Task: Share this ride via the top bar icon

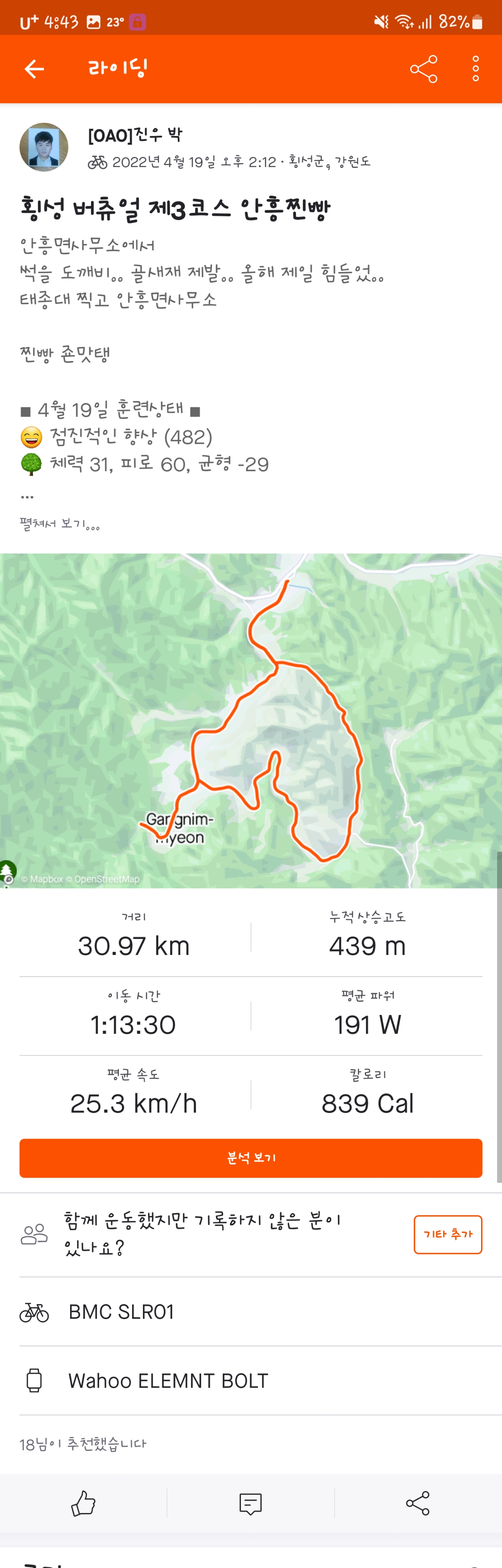Action: tap(423, 69)
